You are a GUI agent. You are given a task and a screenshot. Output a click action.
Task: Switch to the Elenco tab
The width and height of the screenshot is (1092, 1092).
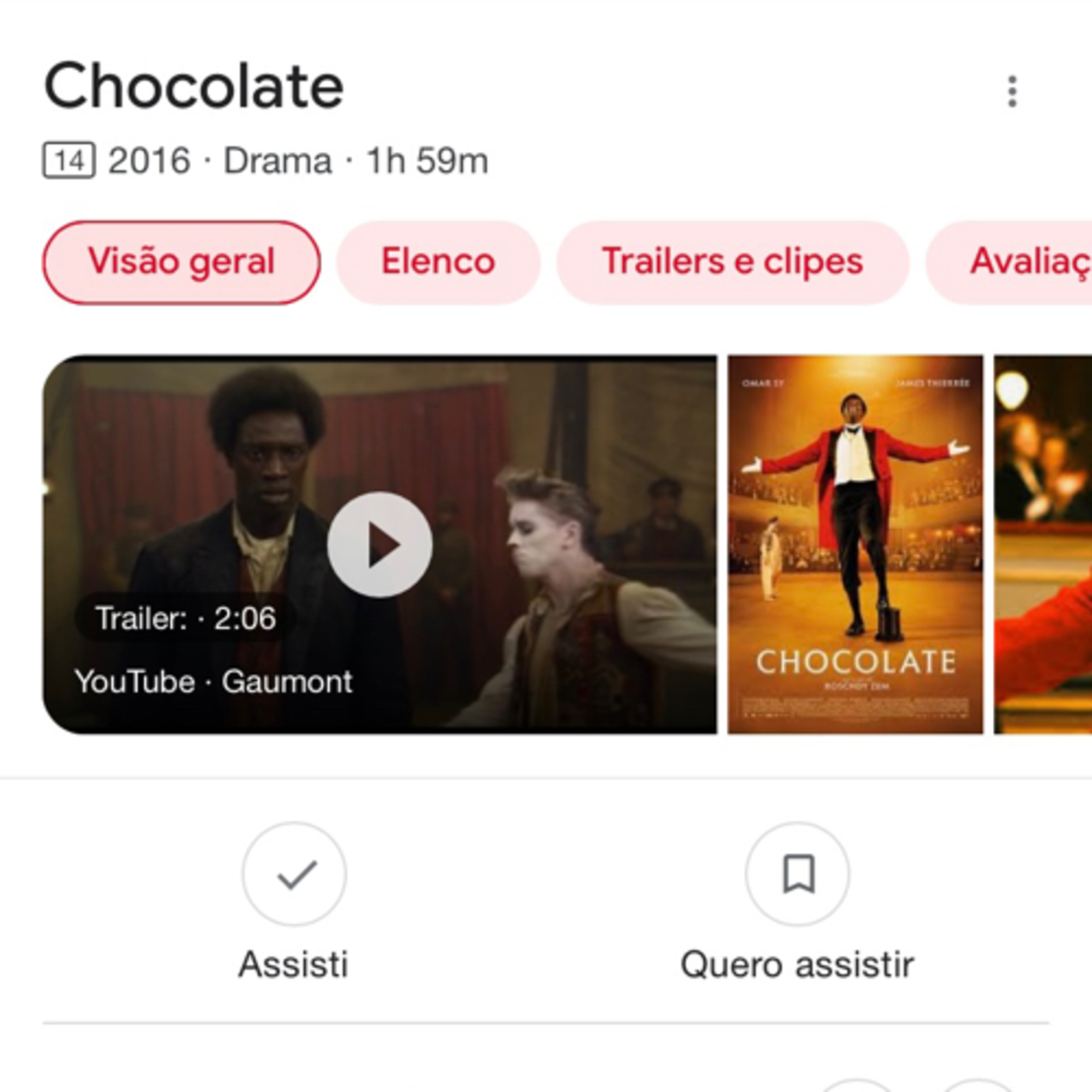439,262
